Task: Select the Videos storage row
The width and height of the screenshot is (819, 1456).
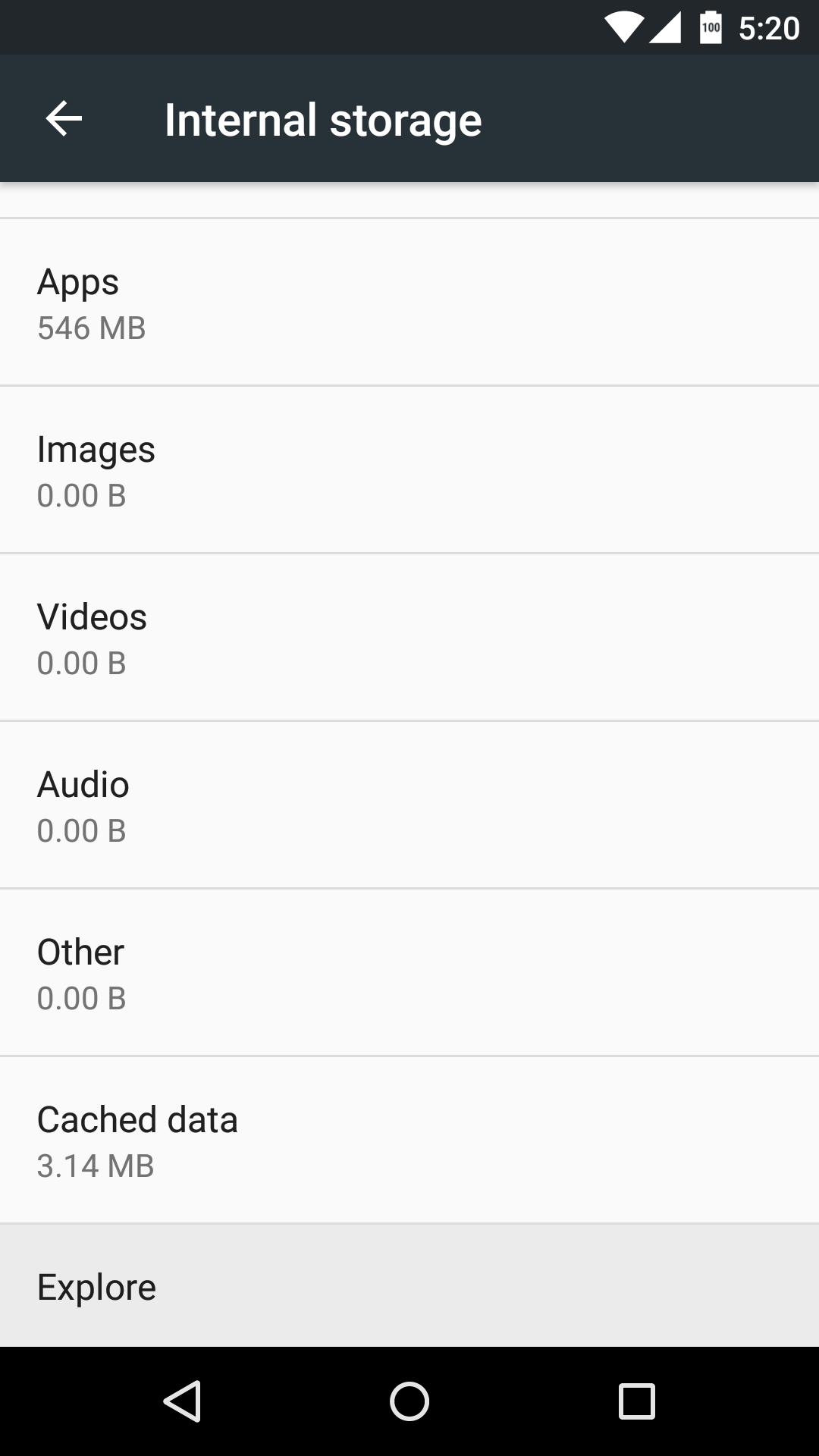Action: coord(409,638)
